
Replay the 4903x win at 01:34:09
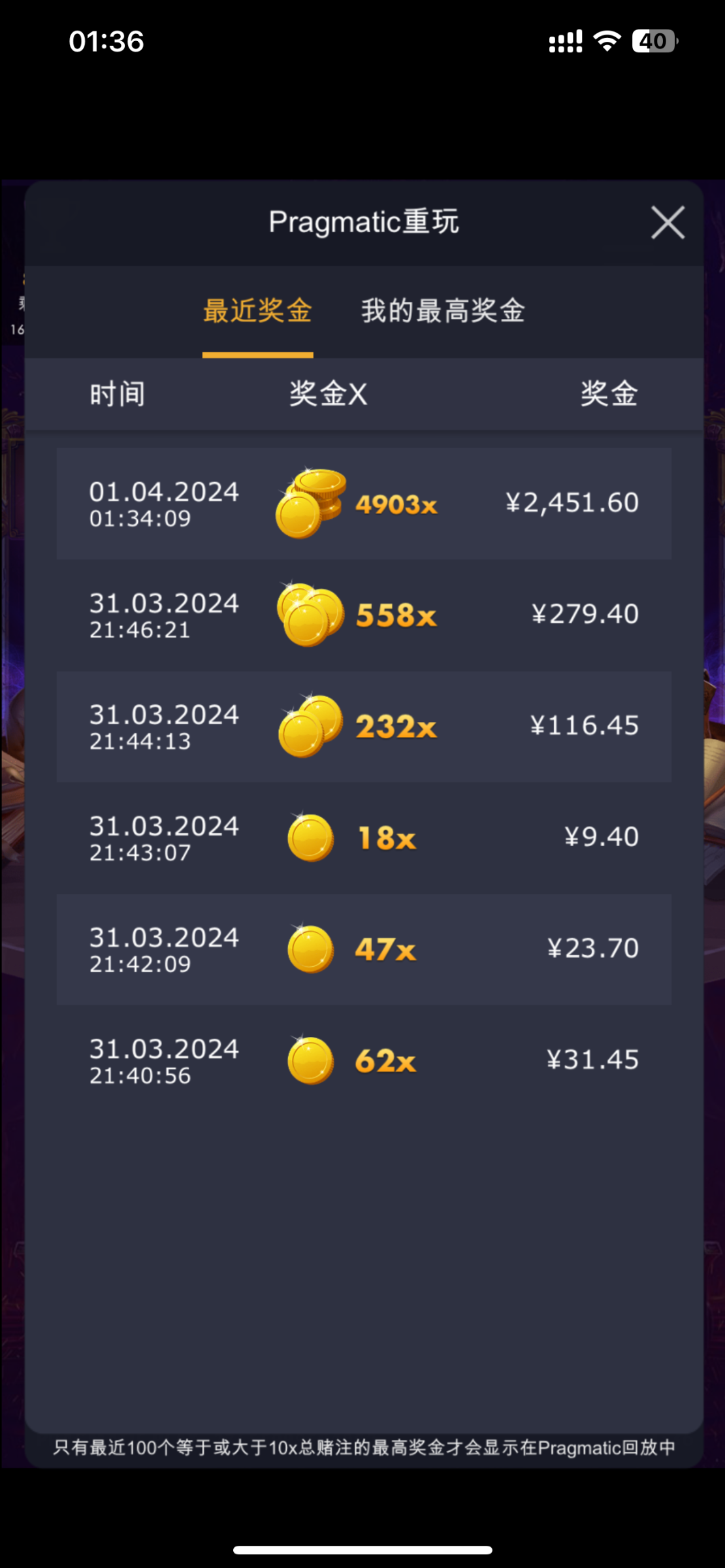coord(363,504)
